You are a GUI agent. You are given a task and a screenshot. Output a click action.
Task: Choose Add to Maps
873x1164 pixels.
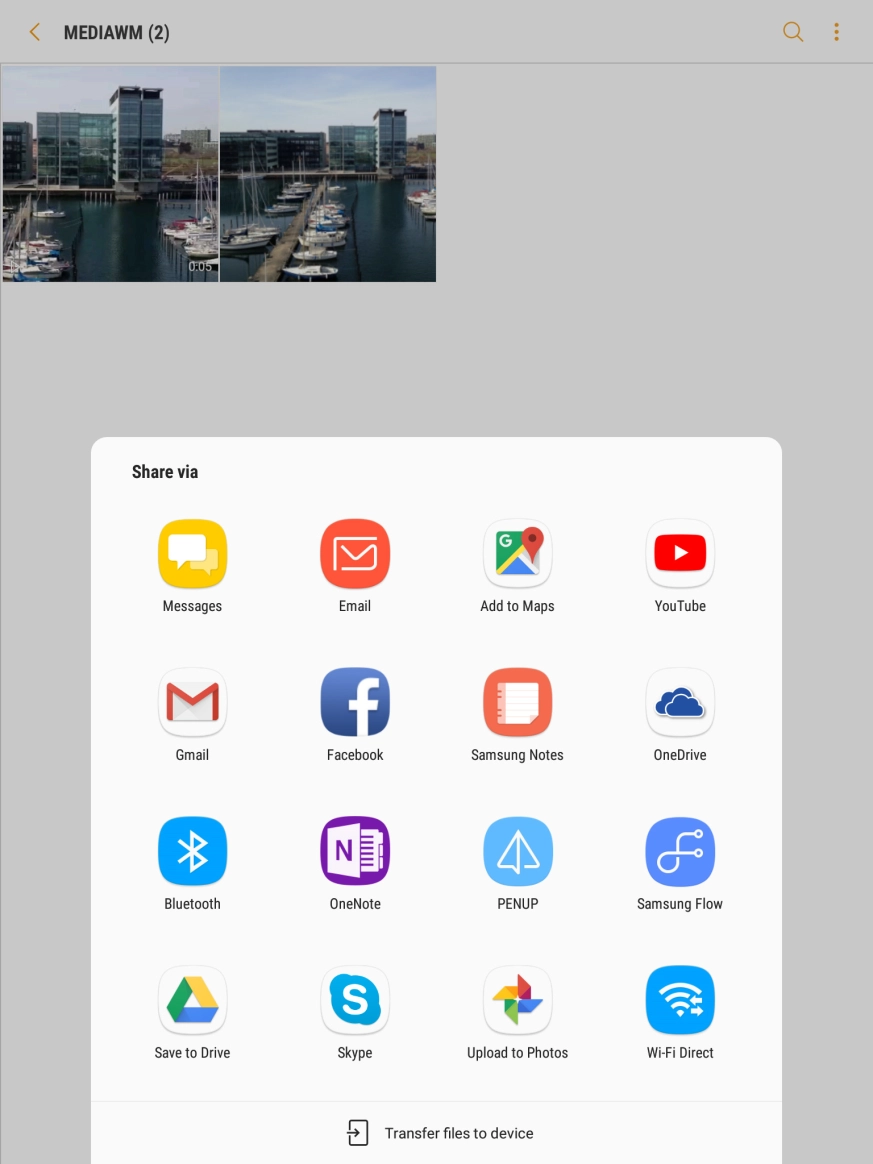pos(517,554)
